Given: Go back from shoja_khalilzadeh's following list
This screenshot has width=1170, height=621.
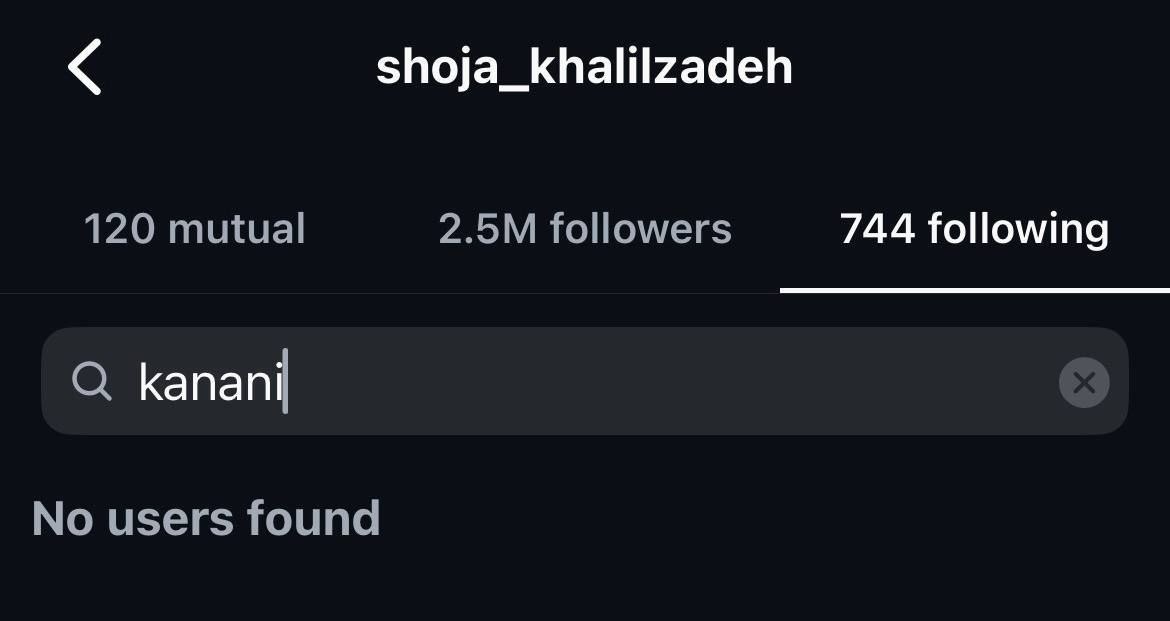Looking at the screenshot, I should [x=85, y=67].
